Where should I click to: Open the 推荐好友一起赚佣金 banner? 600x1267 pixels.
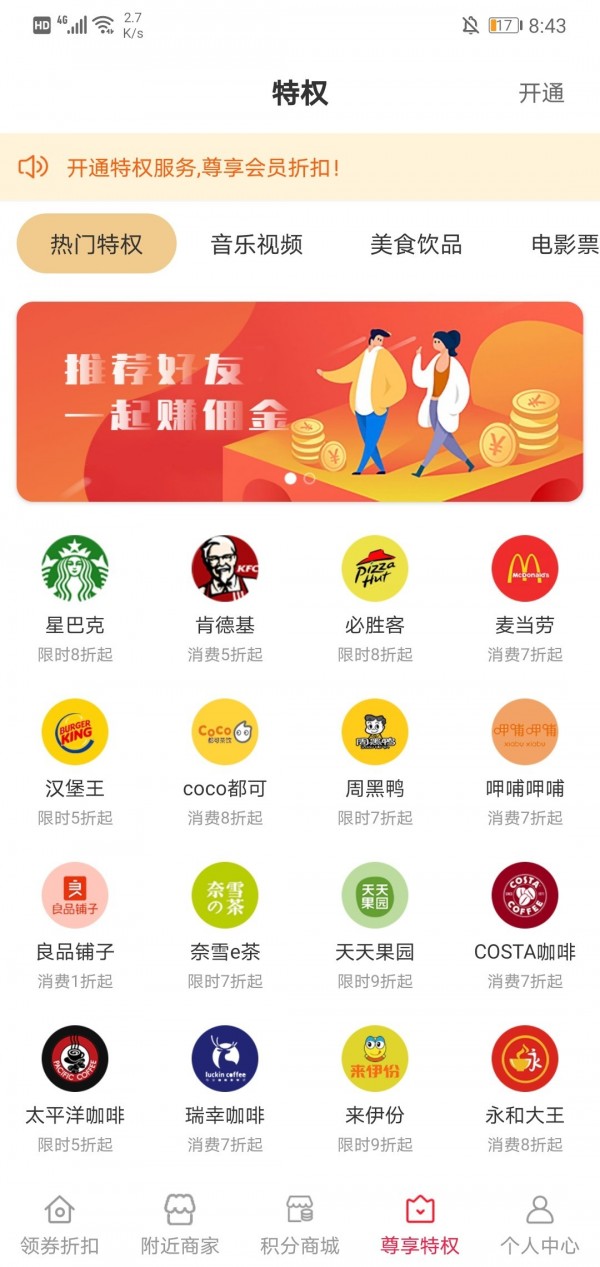(x=300, y=401)
